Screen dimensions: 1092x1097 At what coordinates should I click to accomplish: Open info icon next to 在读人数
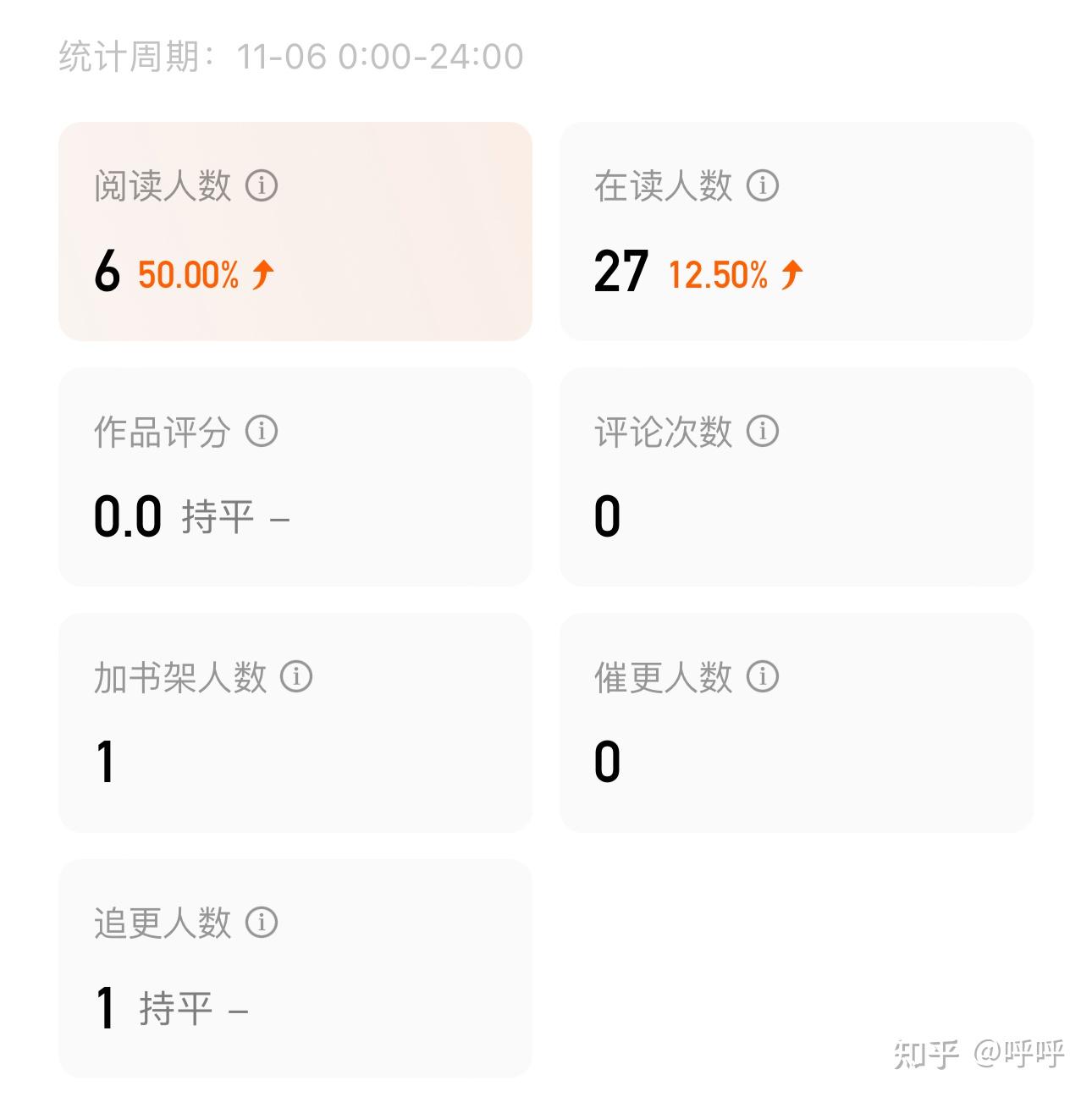coord(763,185)
